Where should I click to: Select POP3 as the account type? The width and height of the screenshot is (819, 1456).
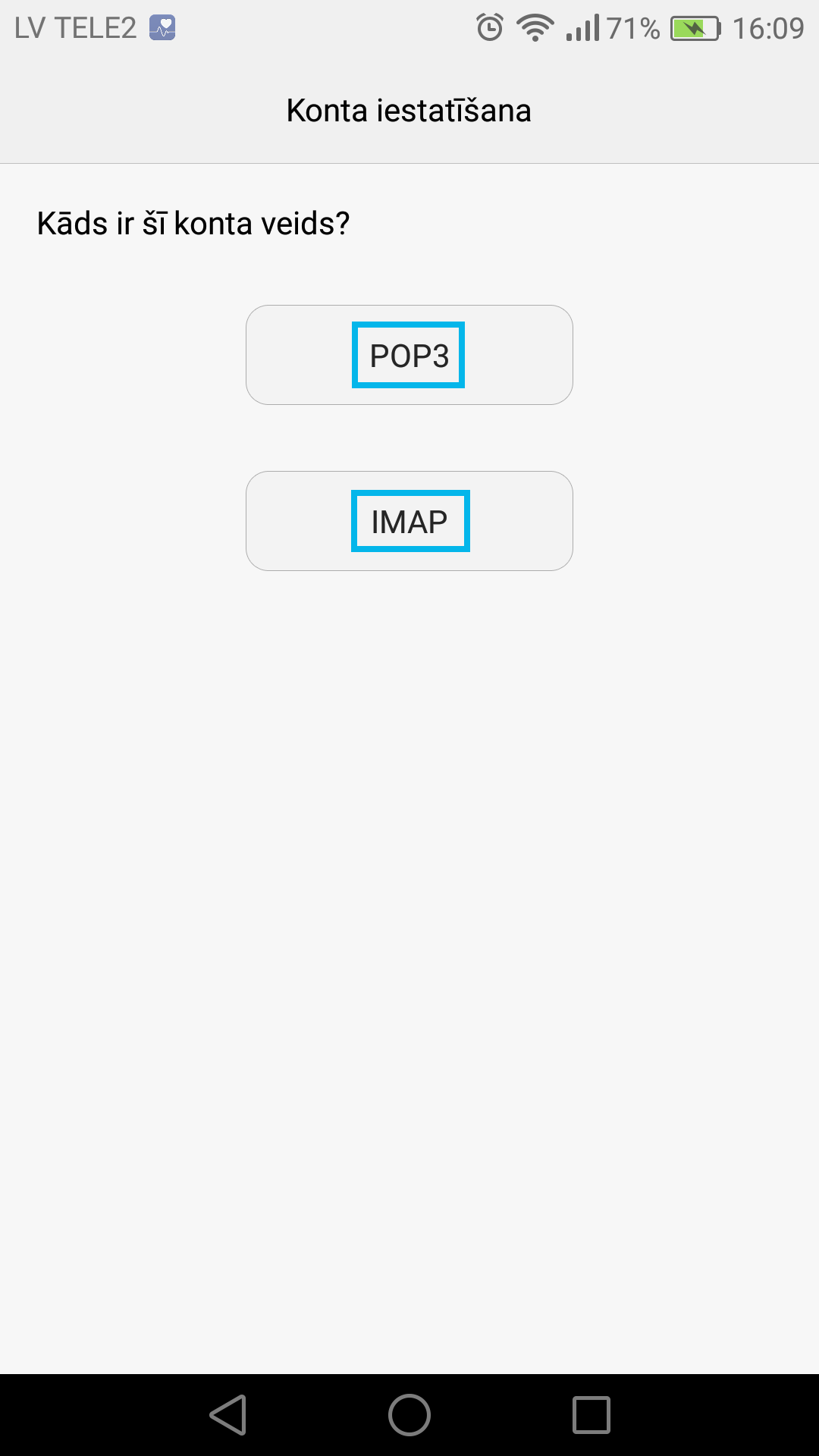point(409,355)
